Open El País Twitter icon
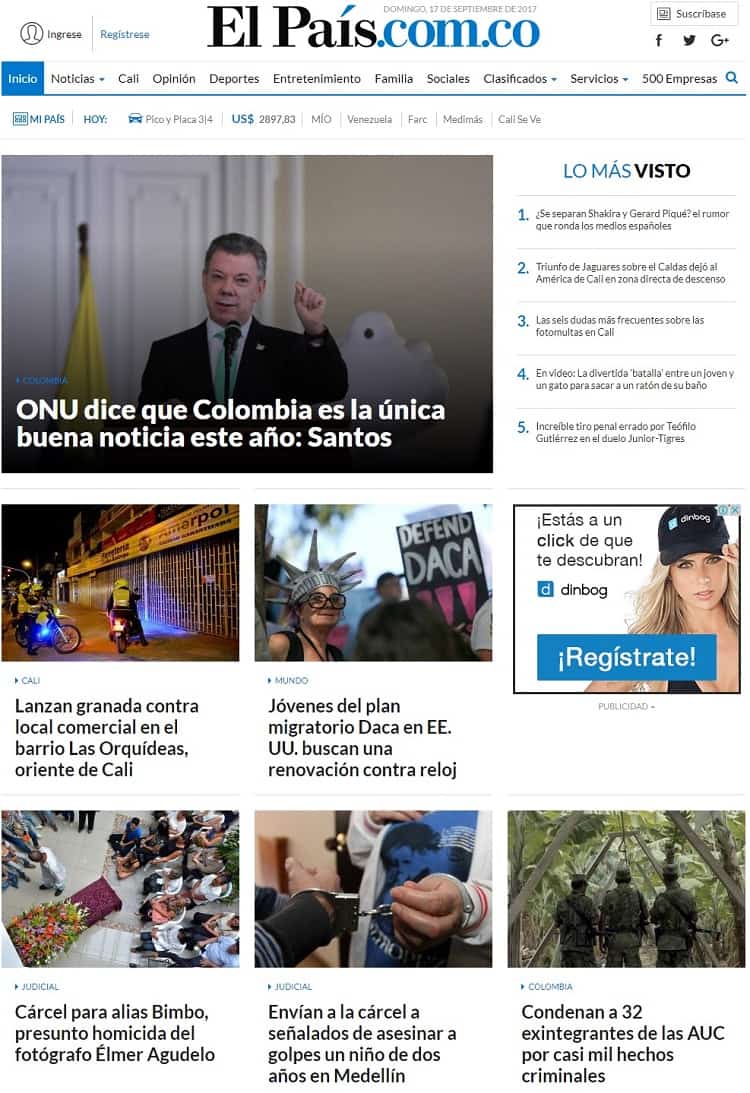This screenshot has height=1093, width=750. coord(689,41)
